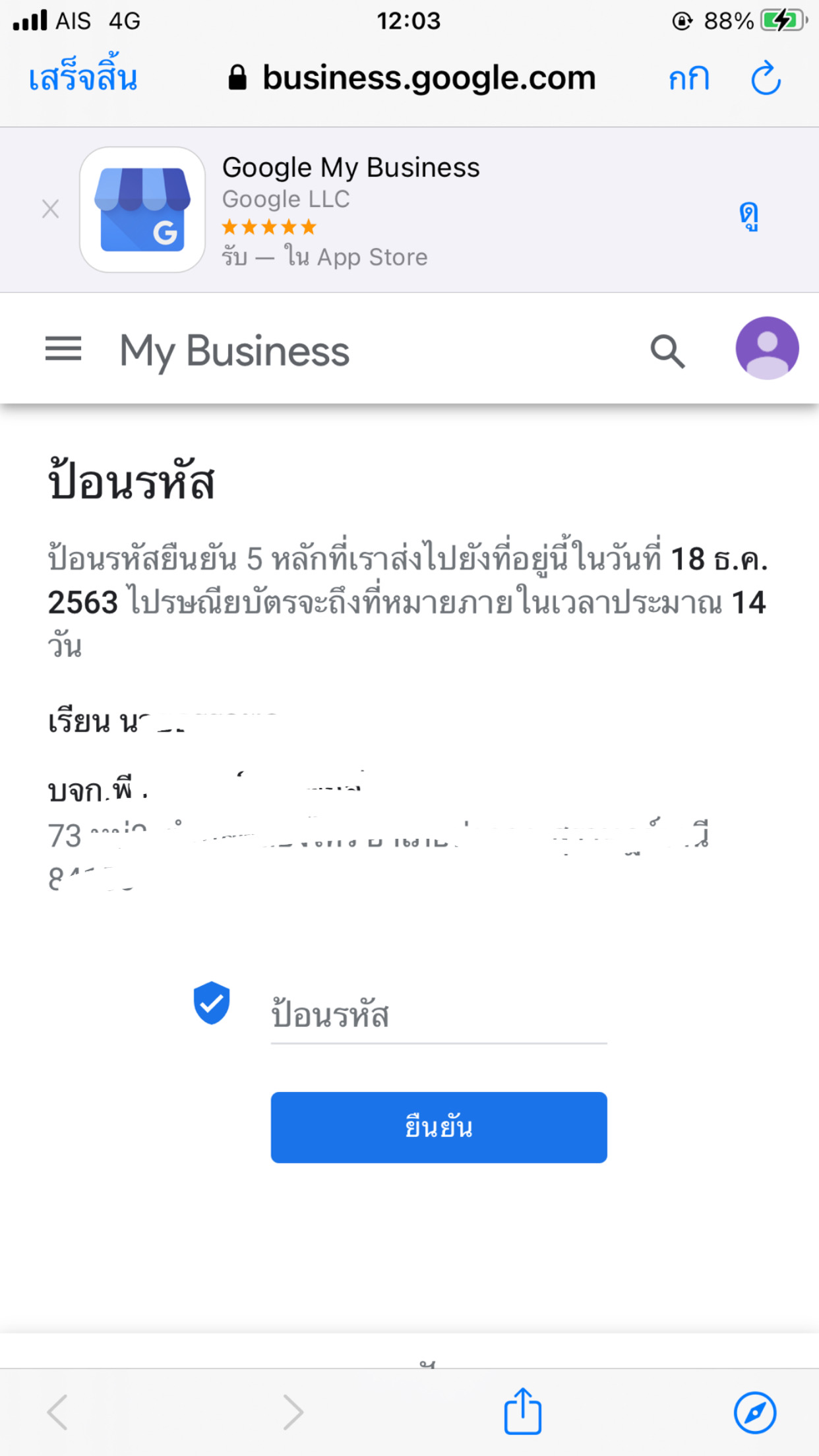Confirm the code with the ยืนยัน button

click(x=439, y=1127)
